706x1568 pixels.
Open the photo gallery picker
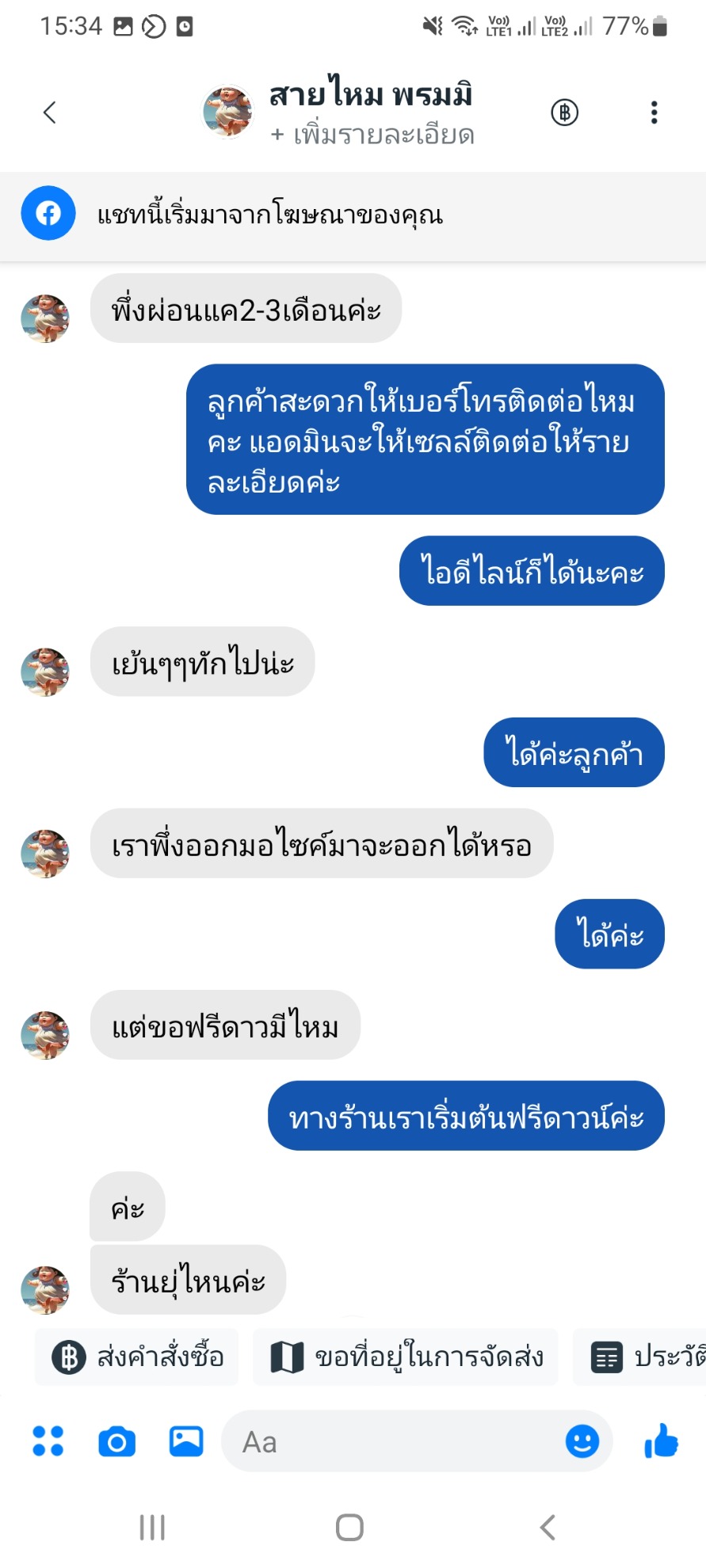186,1441
